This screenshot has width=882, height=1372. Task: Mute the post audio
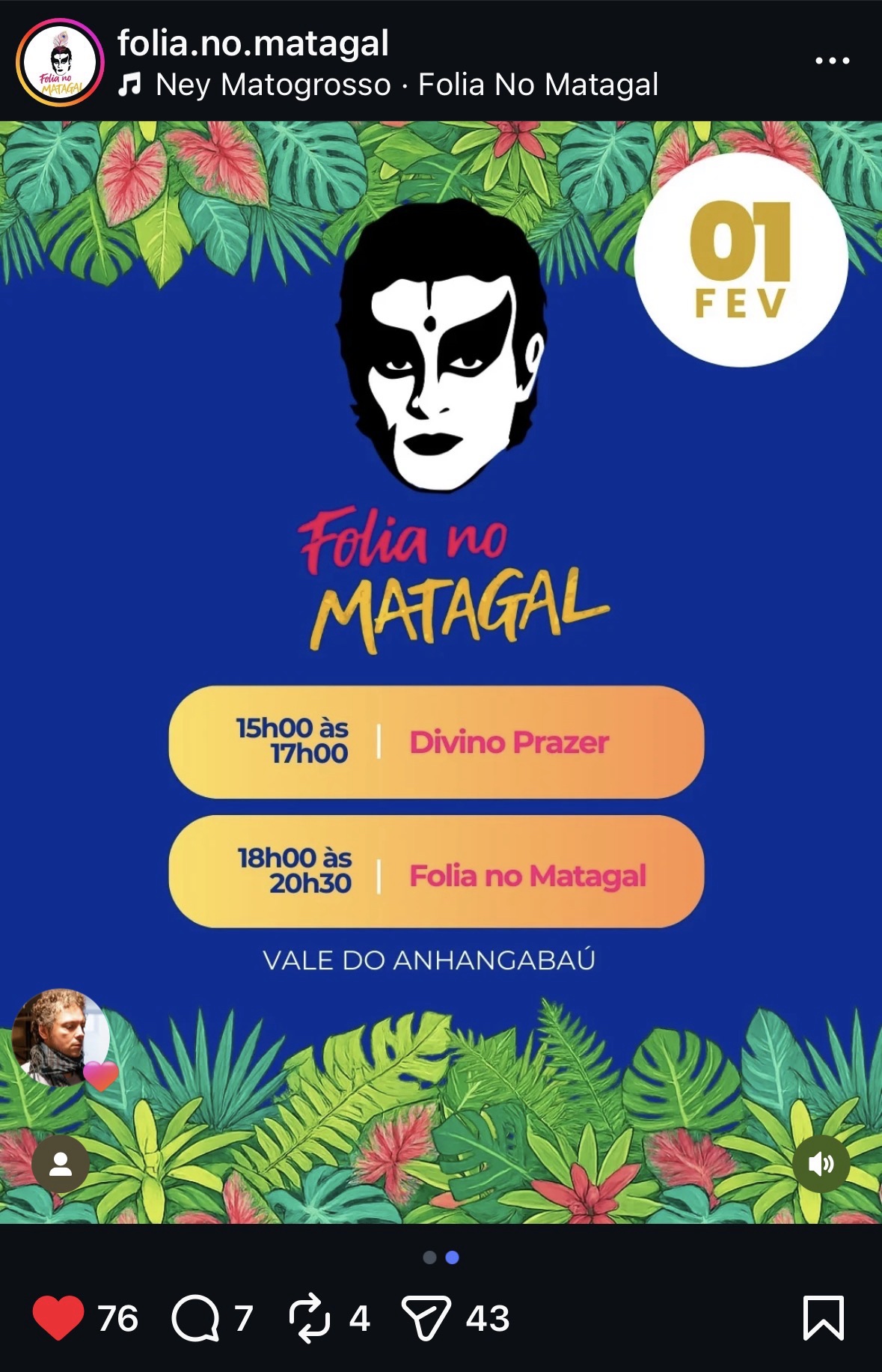(x=821, y=1164)
